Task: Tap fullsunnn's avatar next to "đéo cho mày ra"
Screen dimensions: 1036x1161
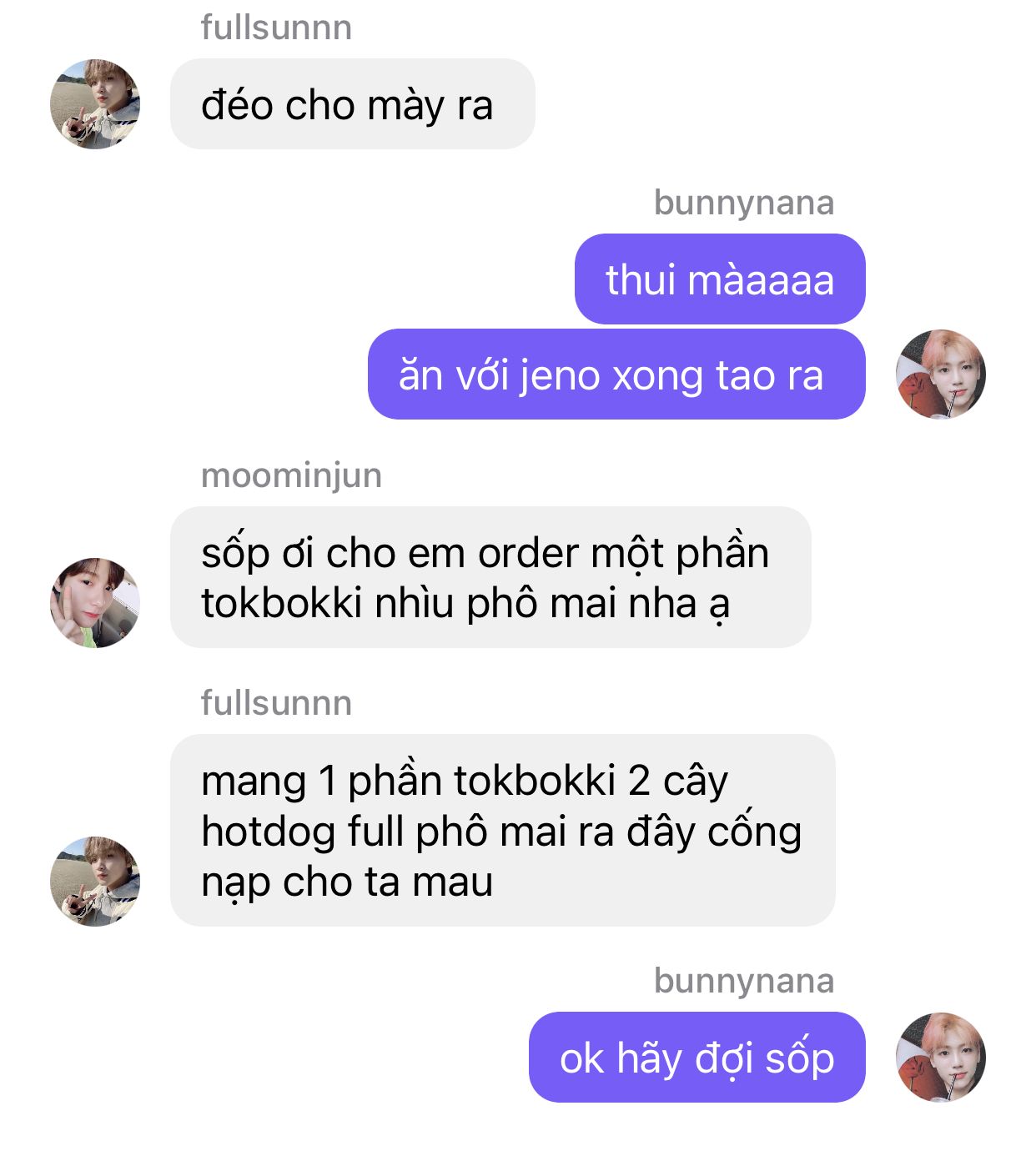Action: click(x=95, y=104)
